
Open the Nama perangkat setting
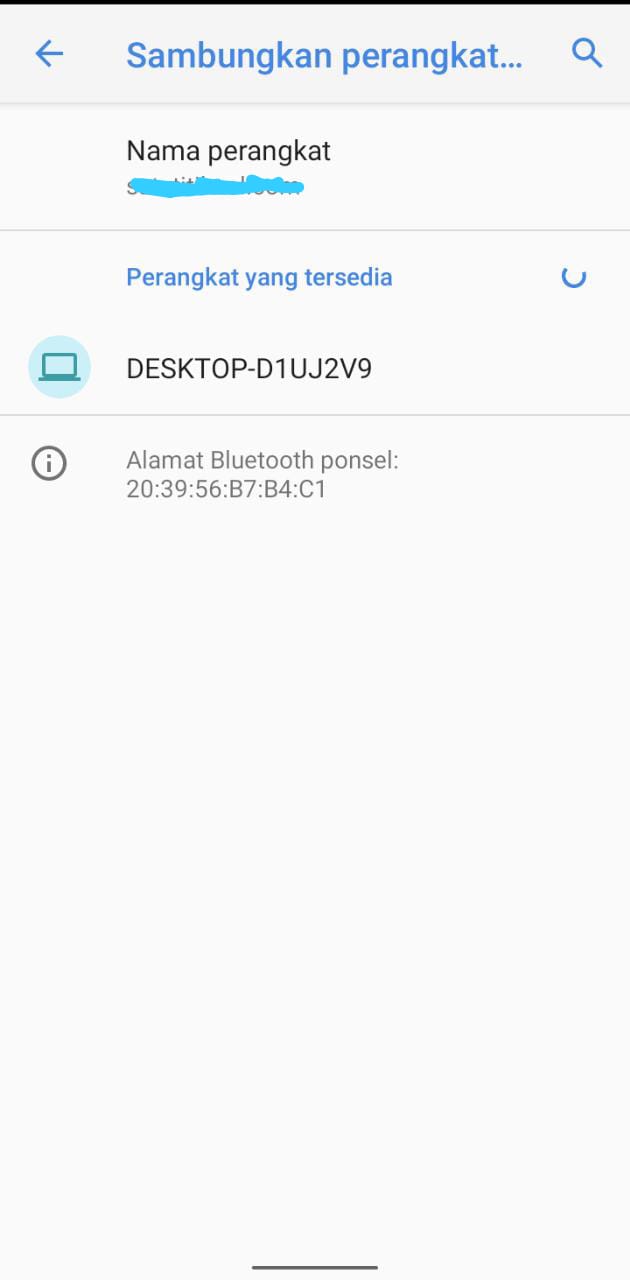click(315, 167)
